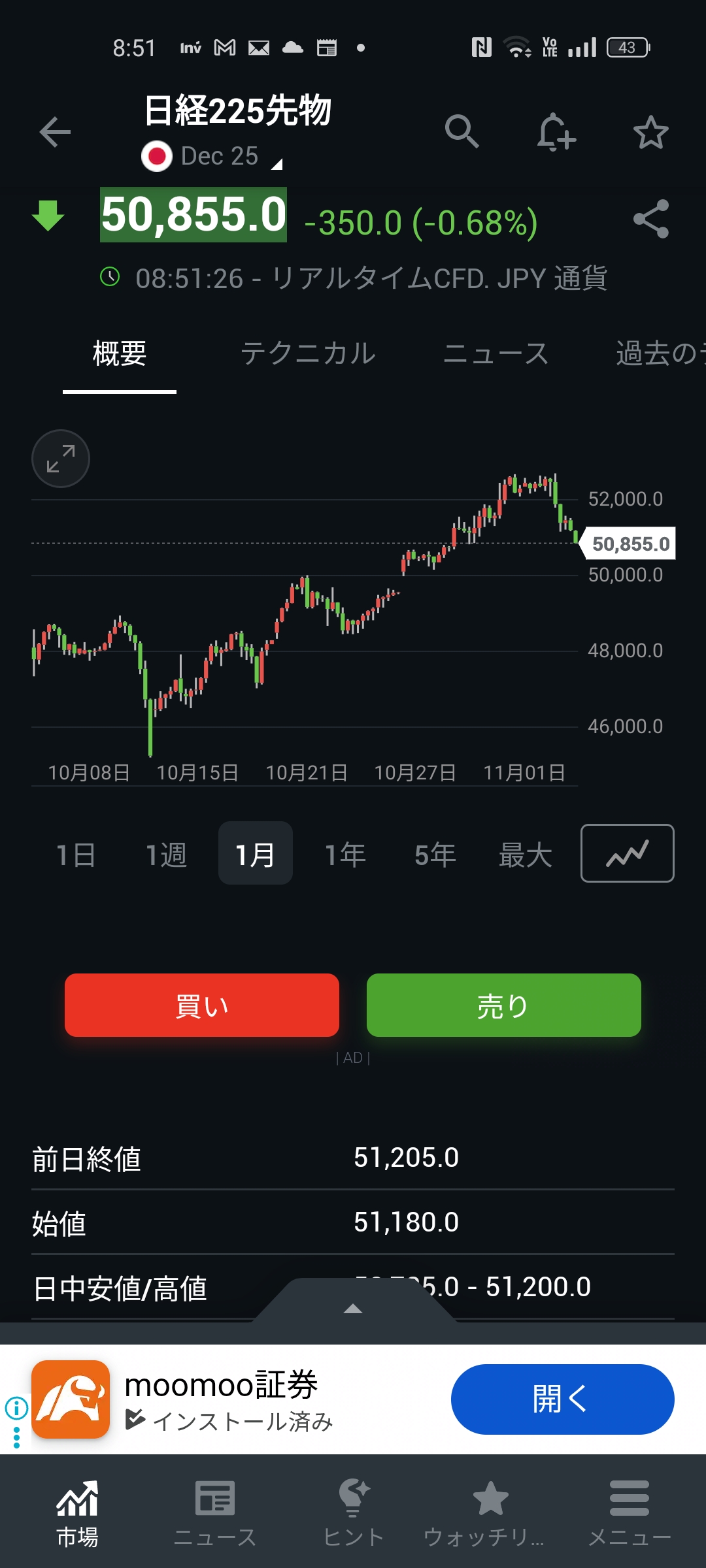Open the ウォッチリスト bottom tab
The height and width of the screenshot is (1568, 706).
(490, 1513)
